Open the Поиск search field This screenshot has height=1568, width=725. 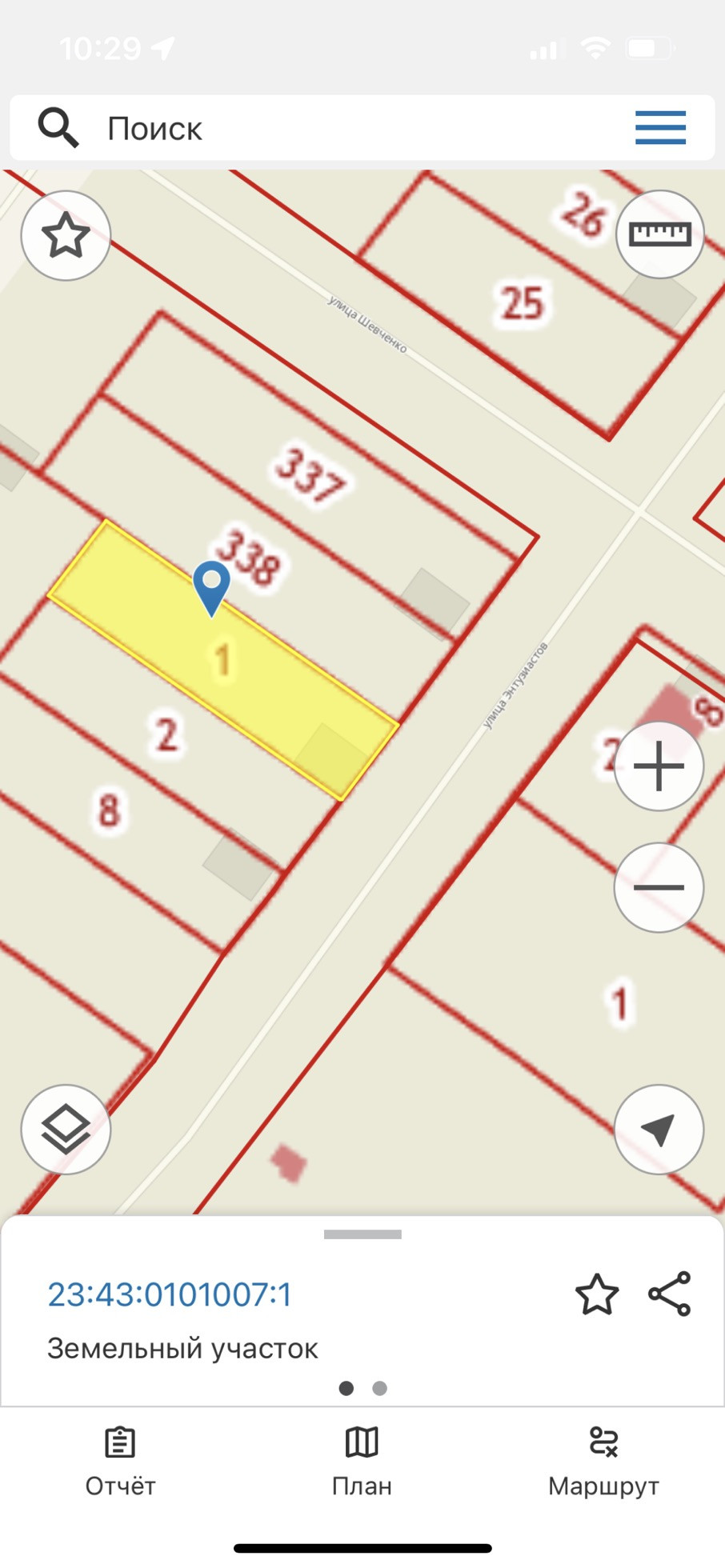[x=320, y=128]
